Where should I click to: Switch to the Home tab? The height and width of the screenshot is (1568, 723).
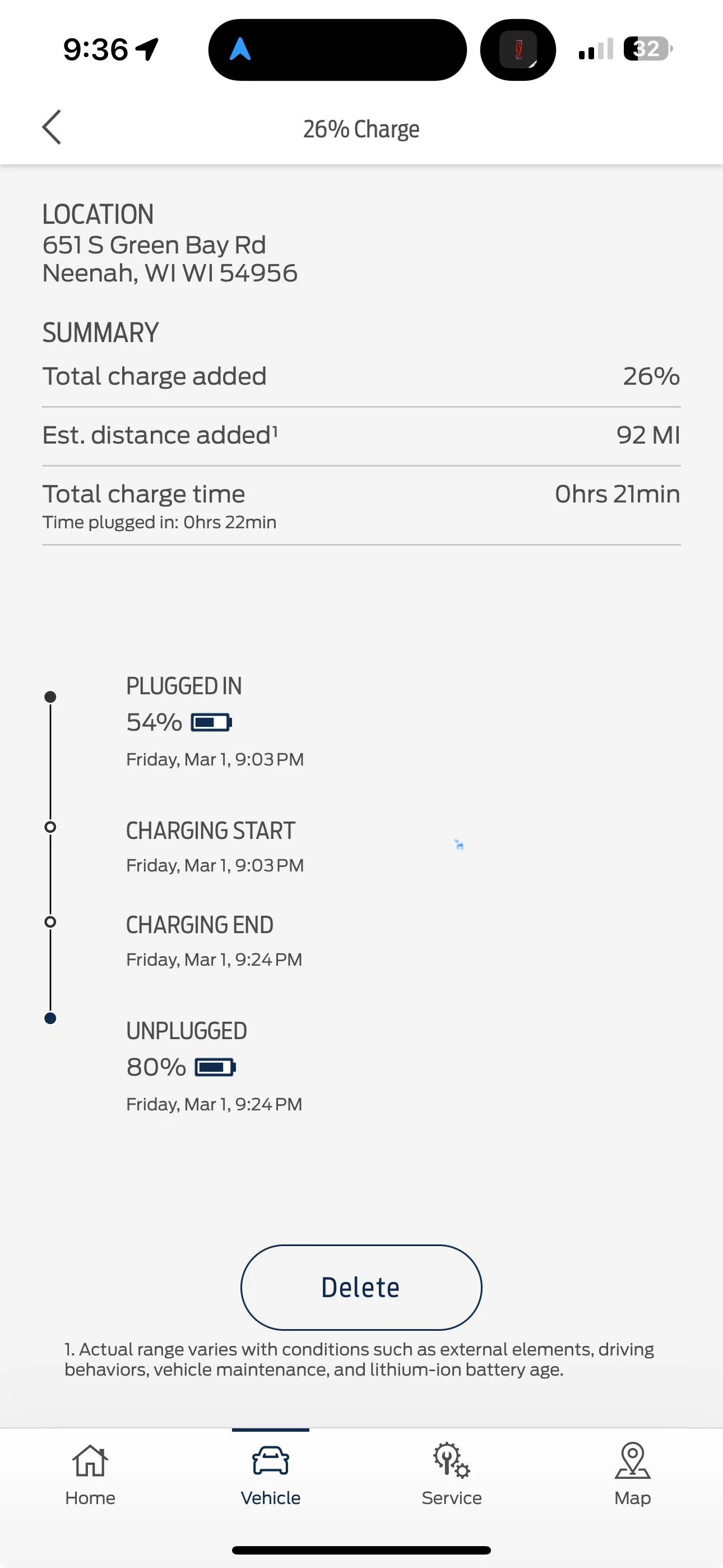90,1474
